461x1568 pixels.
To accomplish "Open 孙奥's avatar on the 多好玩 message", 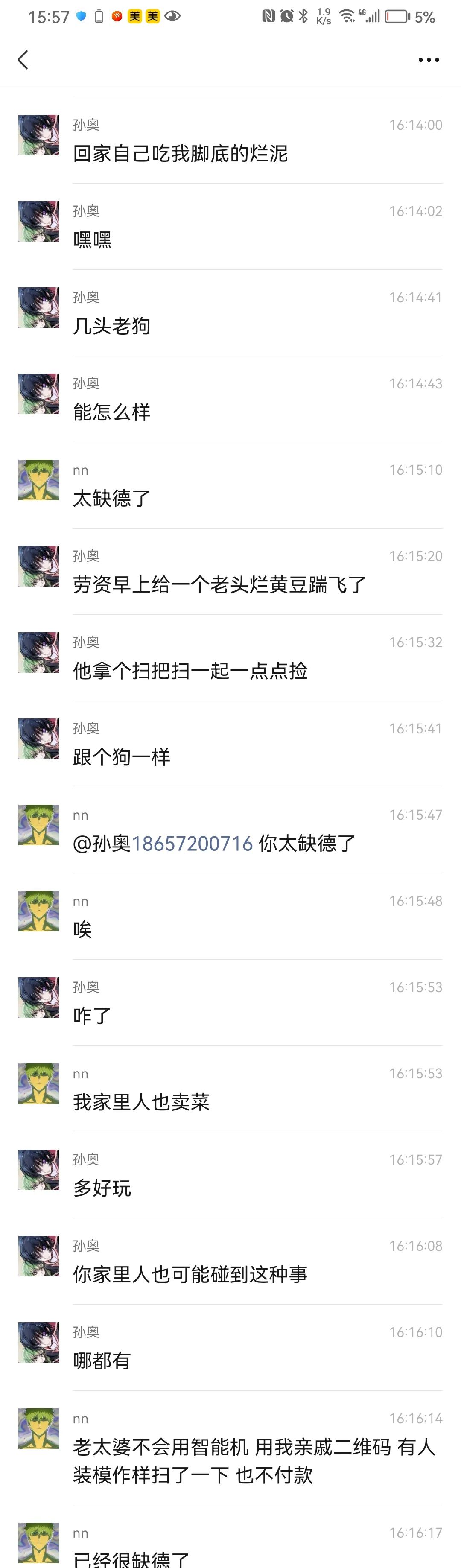I will [38, 1170].
